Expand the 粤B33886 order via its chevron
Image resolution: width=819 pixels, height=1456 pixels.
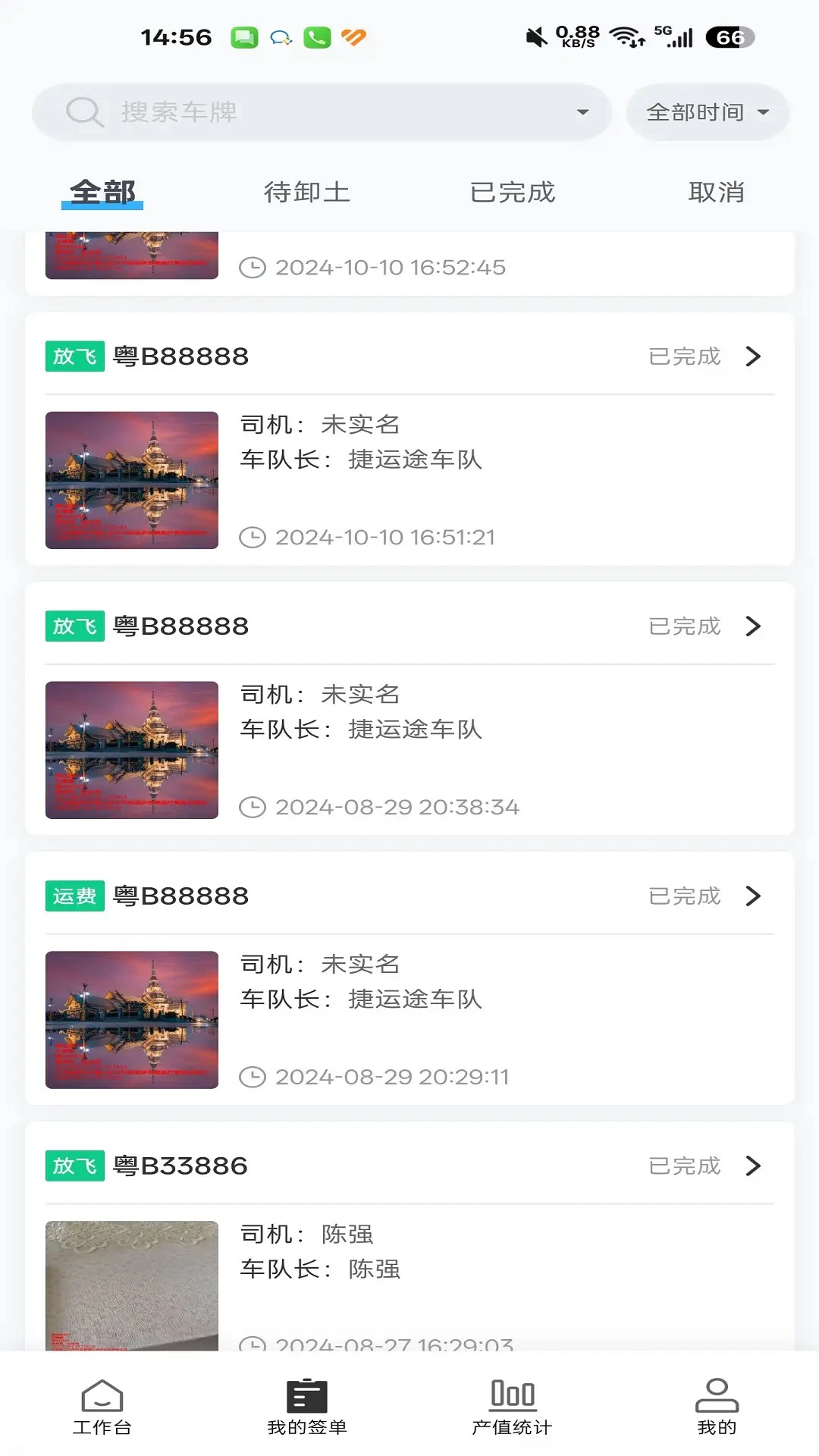pos(753,1166)
